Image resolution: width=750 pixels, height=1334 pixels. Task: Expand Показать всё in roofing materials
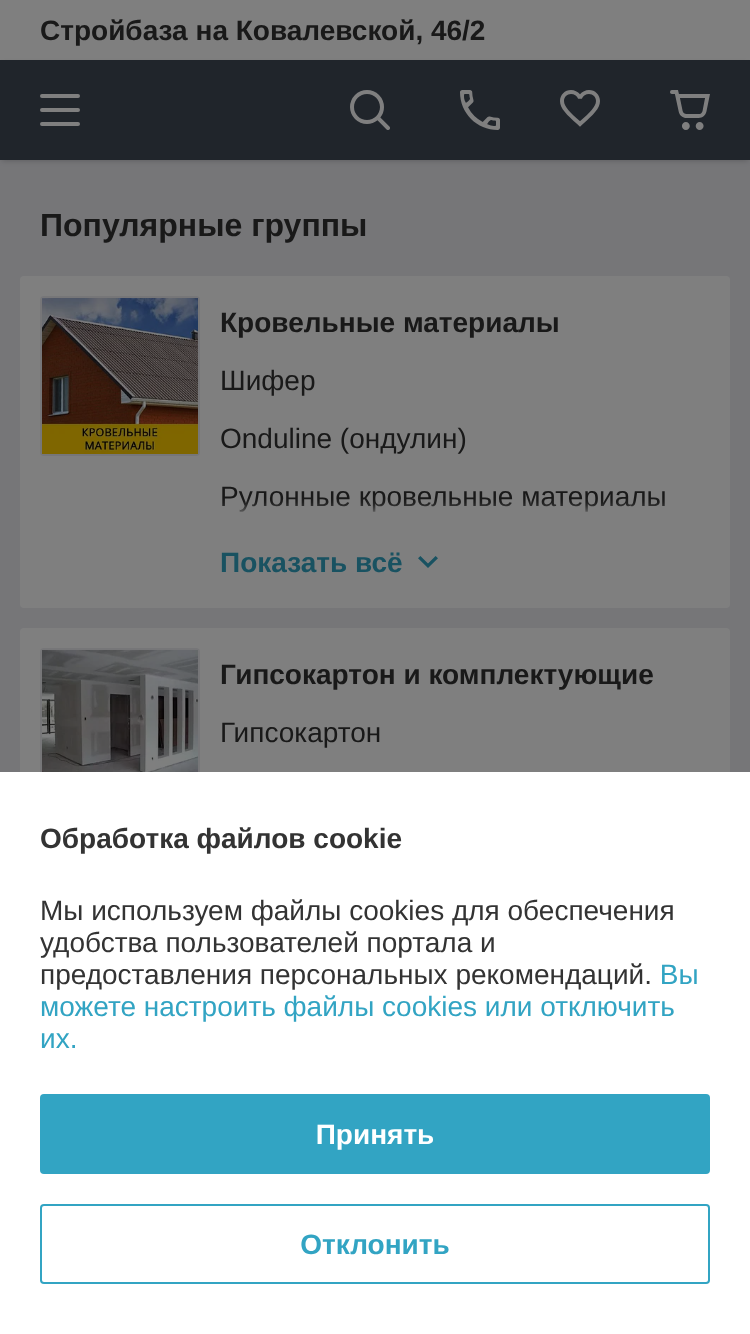(329, 563)
